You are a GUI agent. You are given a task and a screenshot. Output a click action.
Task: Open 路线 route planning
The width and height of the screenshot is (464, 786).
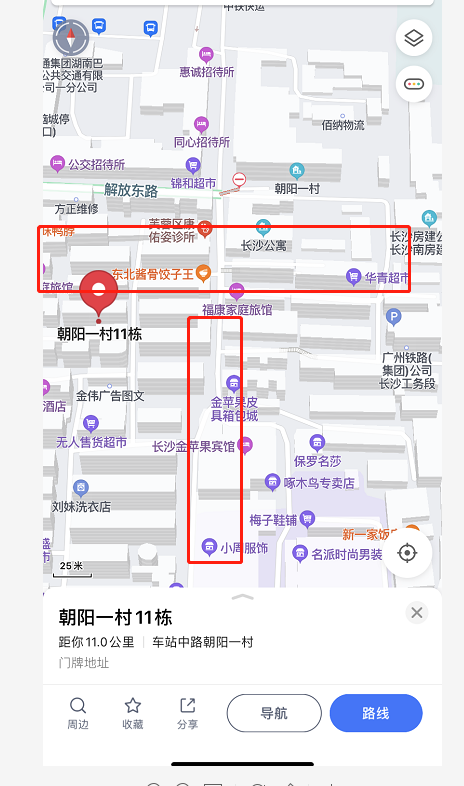pos(376,713)
